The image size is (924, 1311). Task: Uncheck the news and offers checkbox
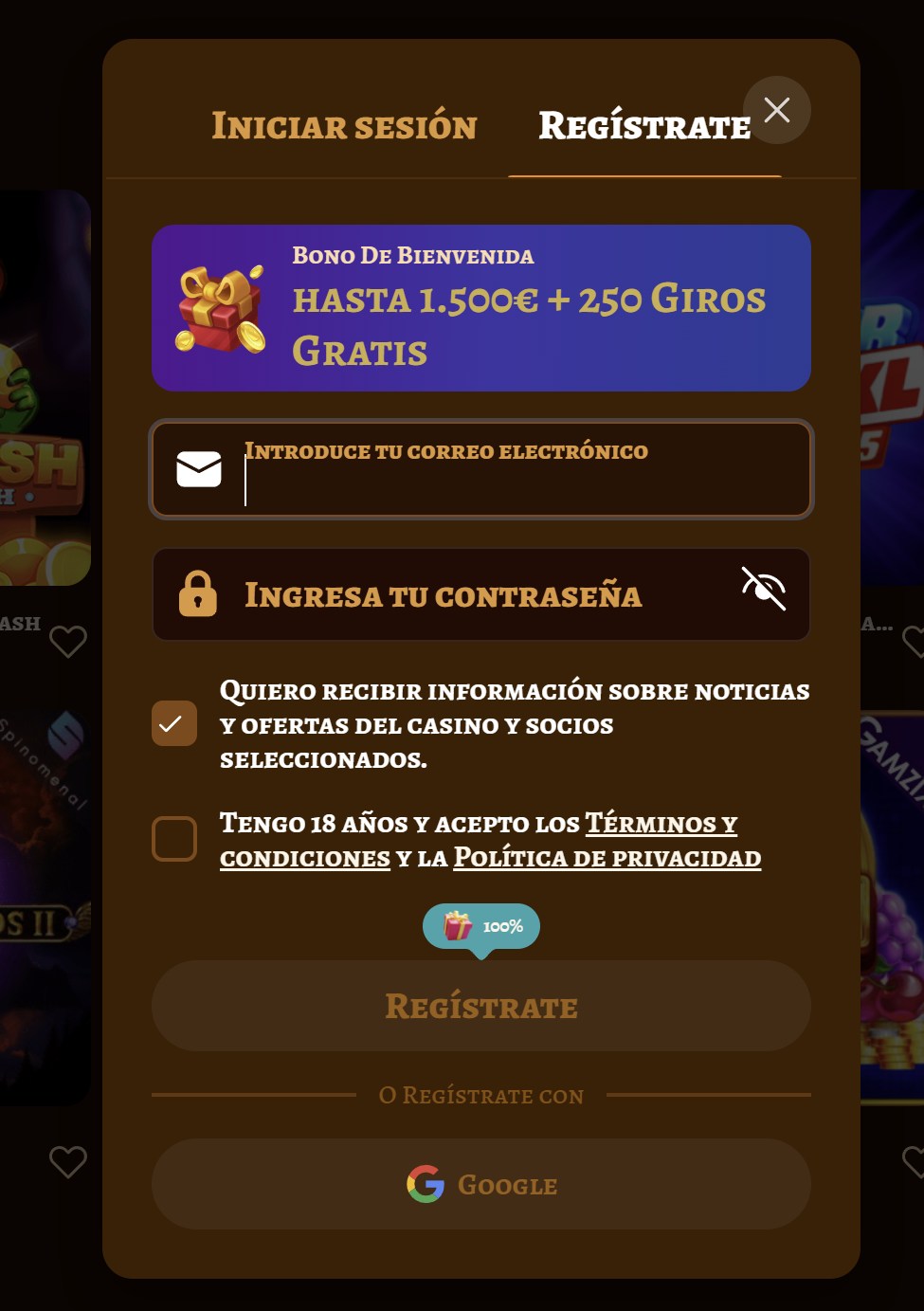[174, 723]
